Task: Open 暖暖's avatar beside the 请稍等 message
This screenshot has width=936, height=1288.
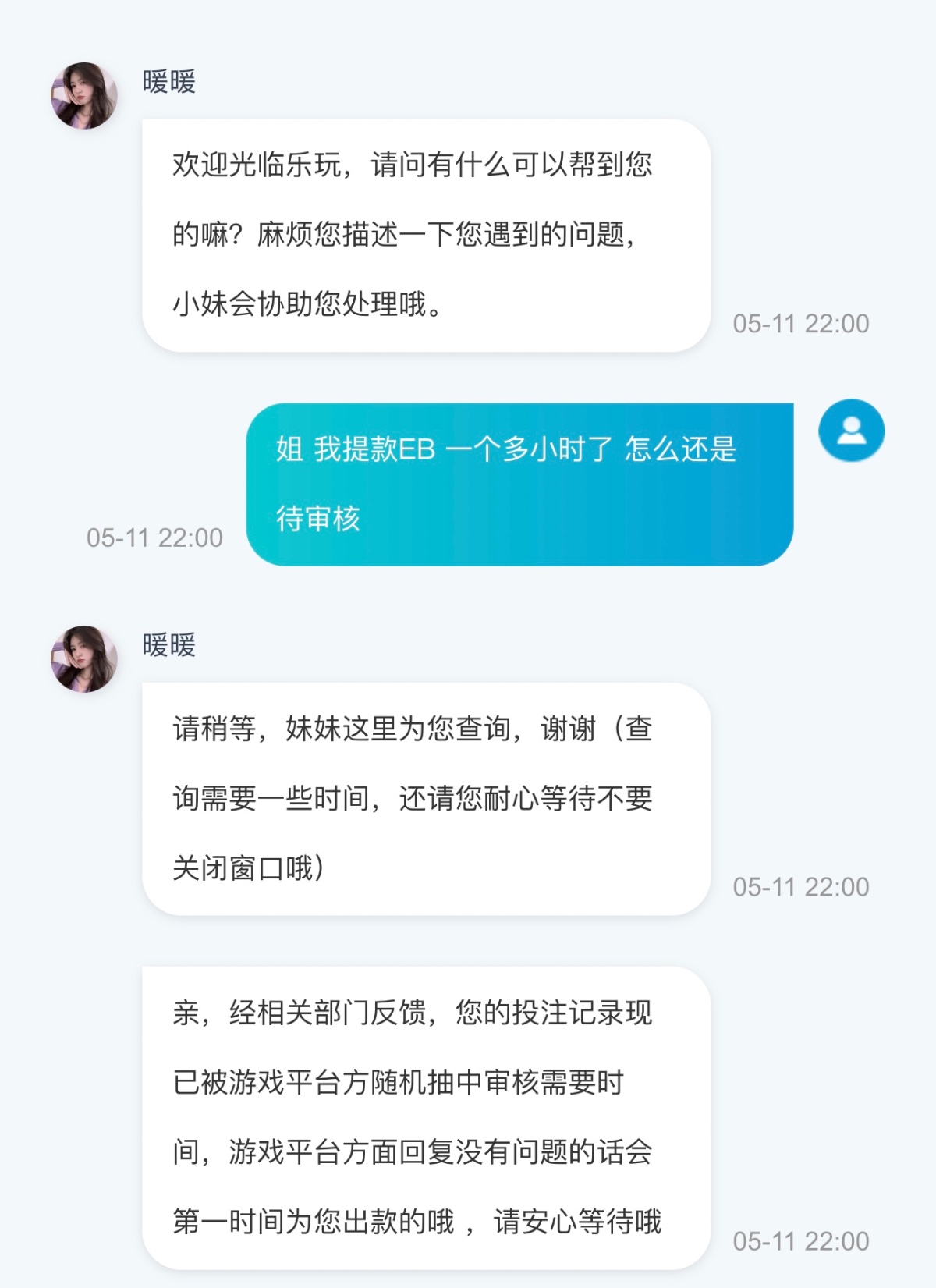Action: tap(84, 659)
